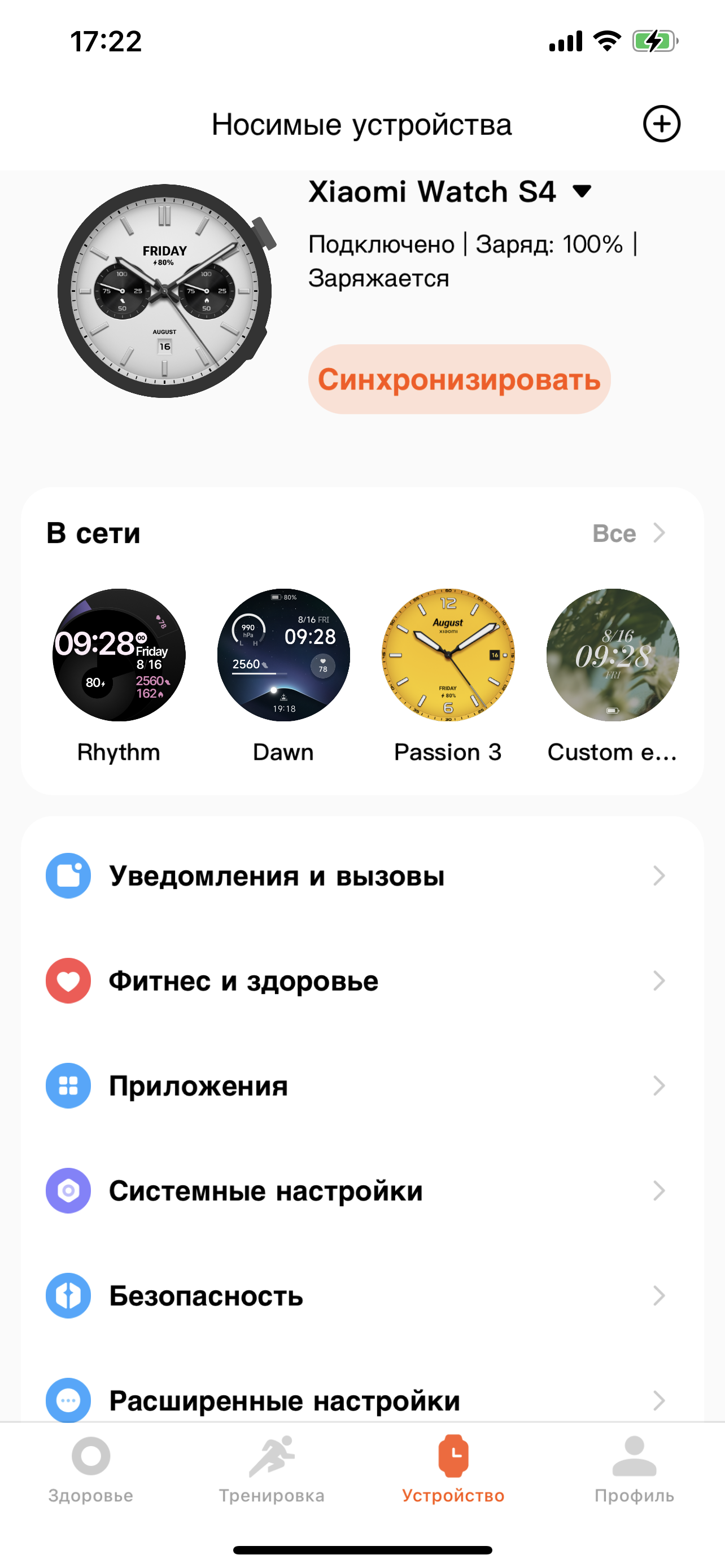The width and height of the screenshot is (725, 1568).
Task: Open Расширенные настройки
Action: point(361,1400)
